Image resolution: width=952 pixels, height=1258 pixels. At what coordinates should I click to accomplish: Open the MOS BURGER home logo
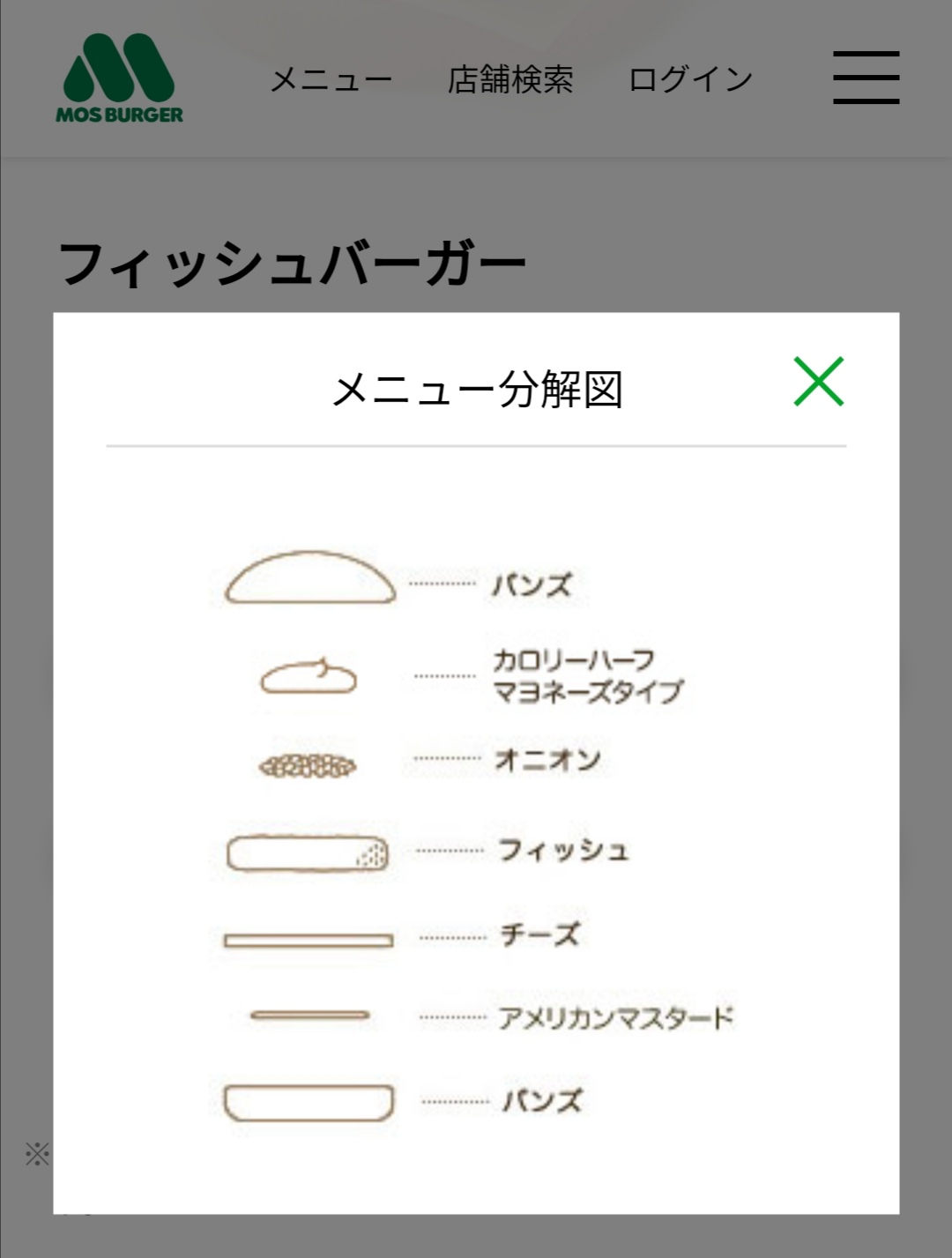pyautogui.click(x=119, y=79)
